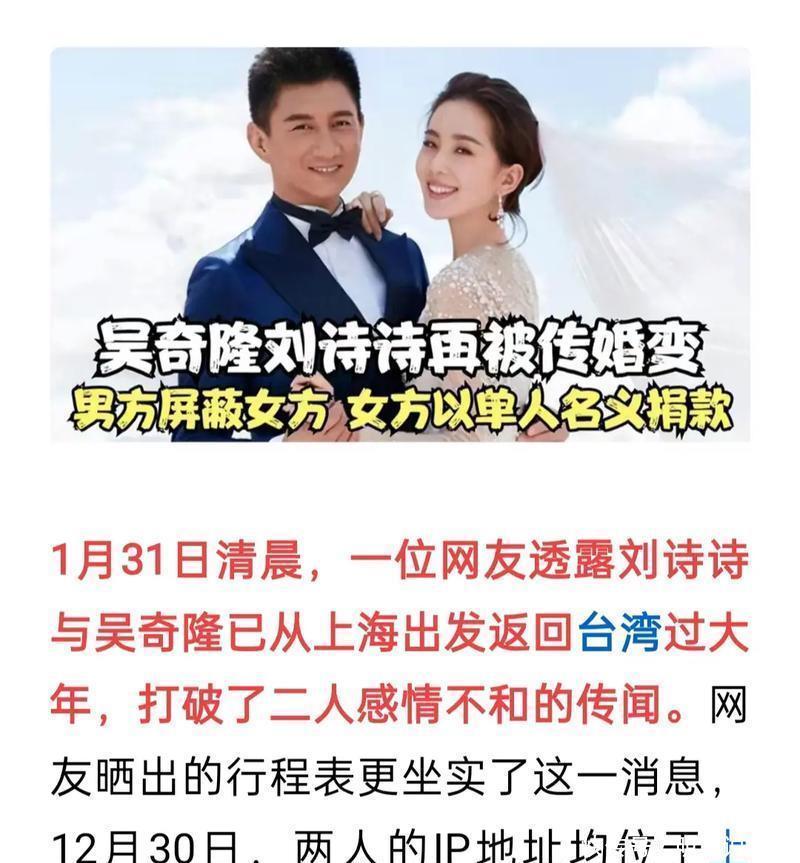The width and height of the screenshot is (800, 863).
Task: Open the wedding photo at the article top
Action: [x=400, y=244]
